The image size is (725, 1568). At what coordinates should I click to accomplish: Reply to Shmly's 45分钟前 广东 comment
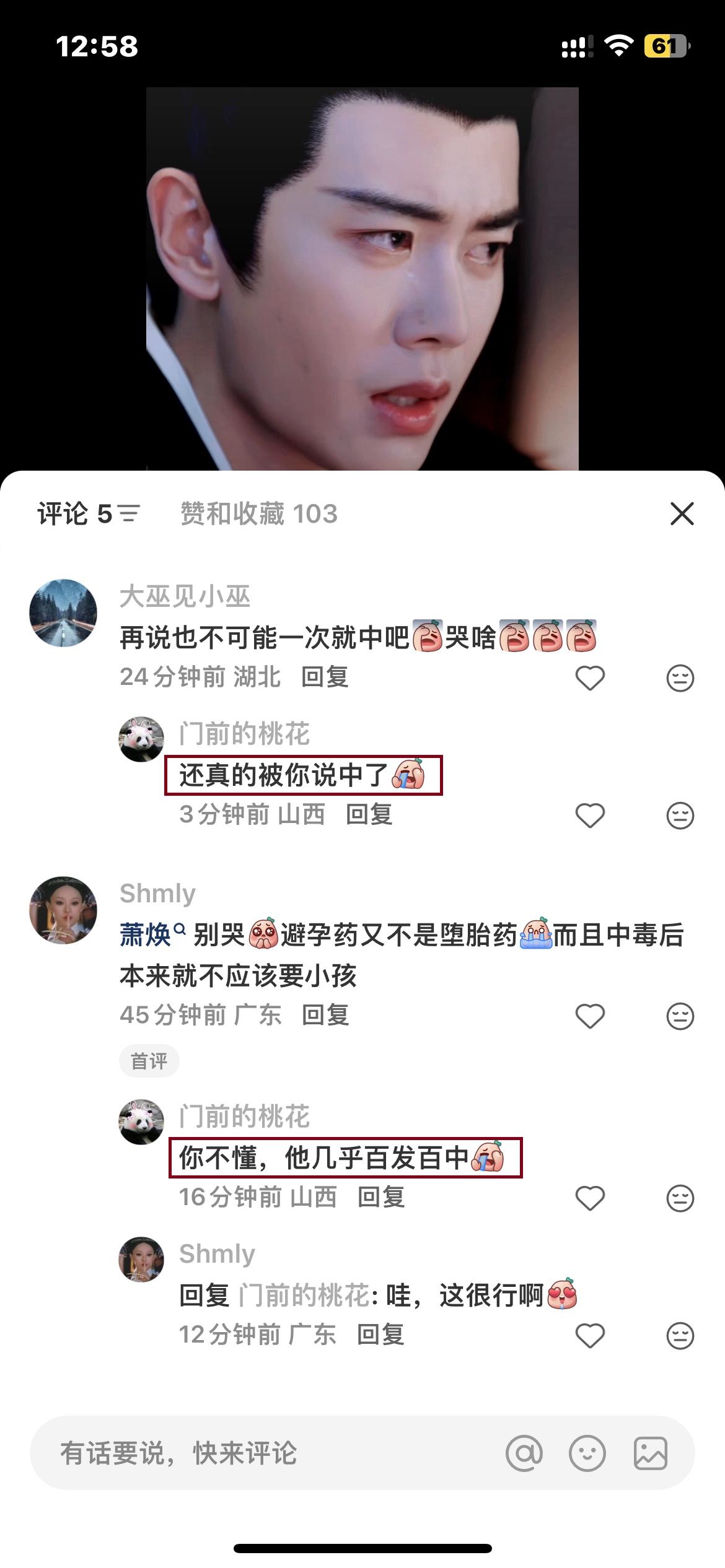tap(325, 1015)
